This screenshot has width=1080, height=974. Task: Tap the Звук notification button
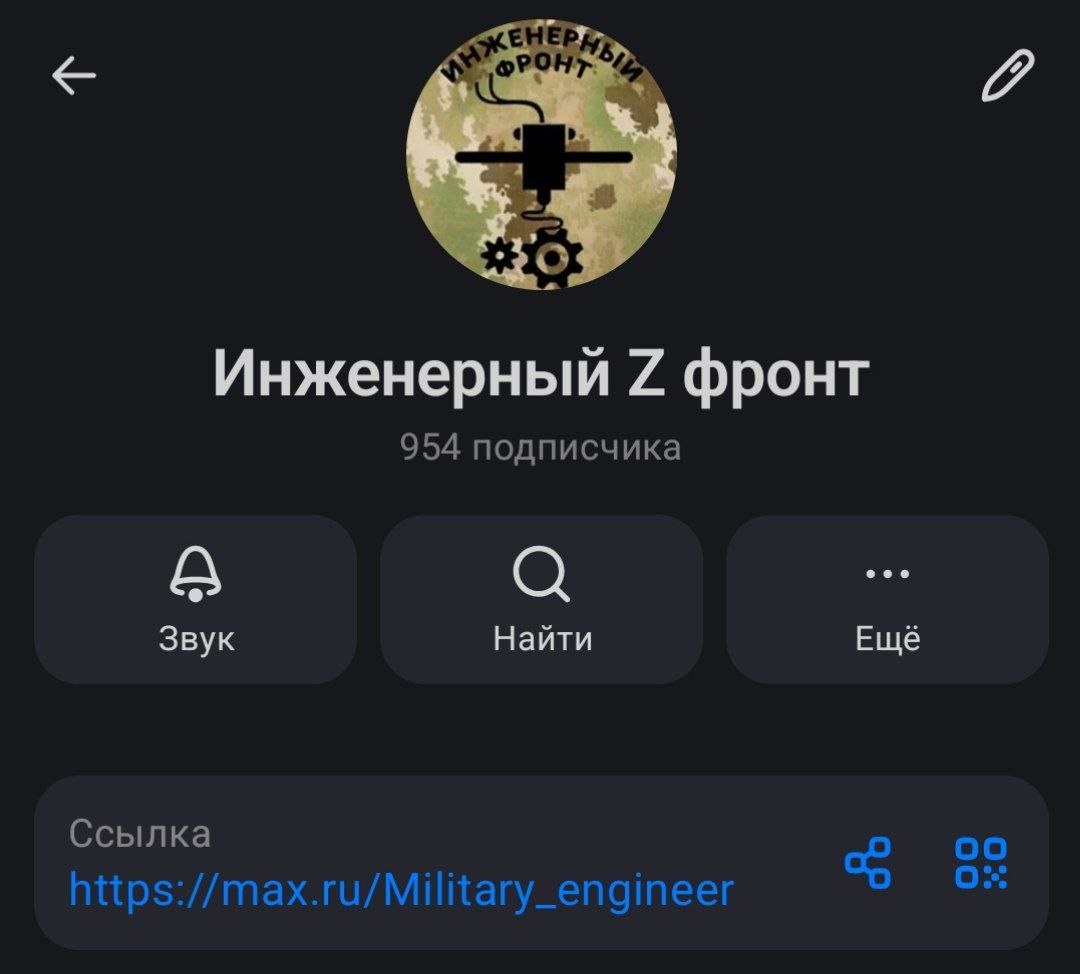pos(196,599)
